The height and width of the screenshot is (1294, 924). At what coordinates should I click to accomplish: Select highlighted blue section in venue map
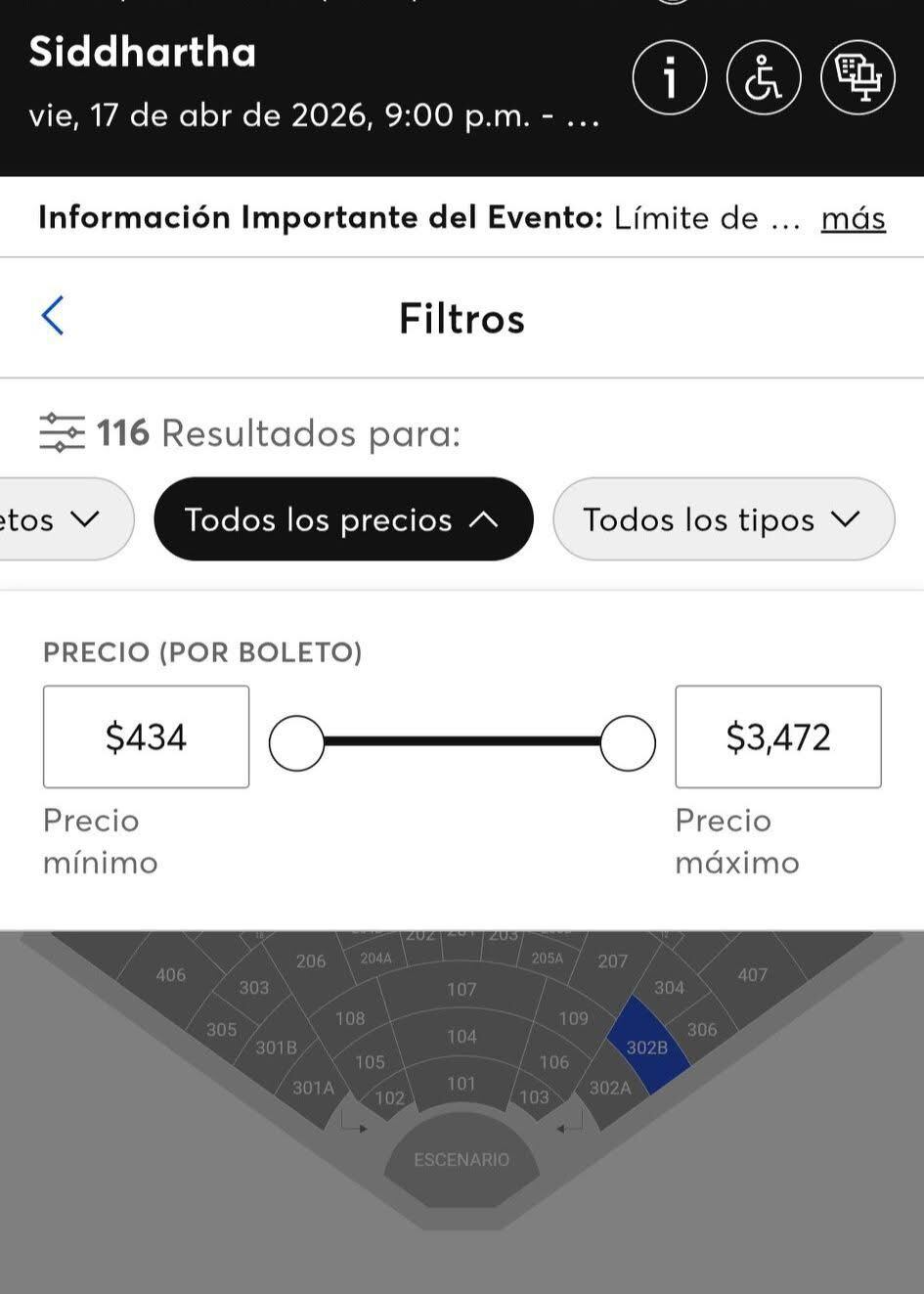coord(645,1049)
